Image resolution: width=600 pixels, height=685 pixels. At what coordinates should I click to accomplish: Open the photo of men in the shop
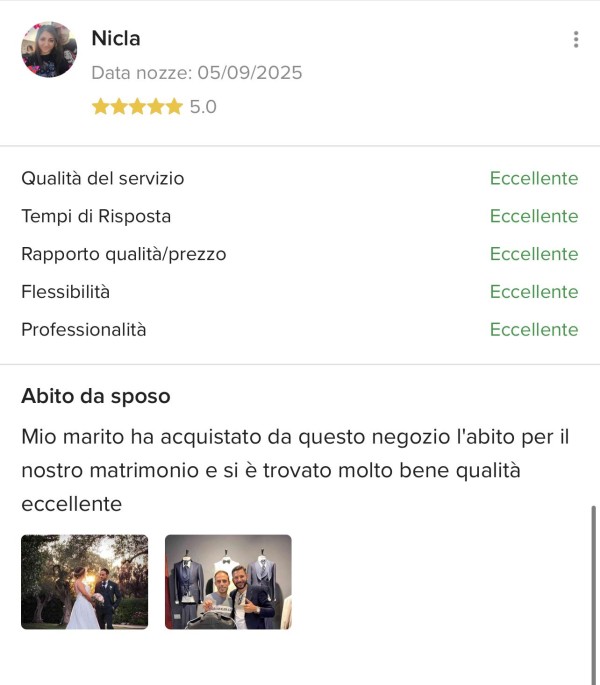[x=228, y=582]
